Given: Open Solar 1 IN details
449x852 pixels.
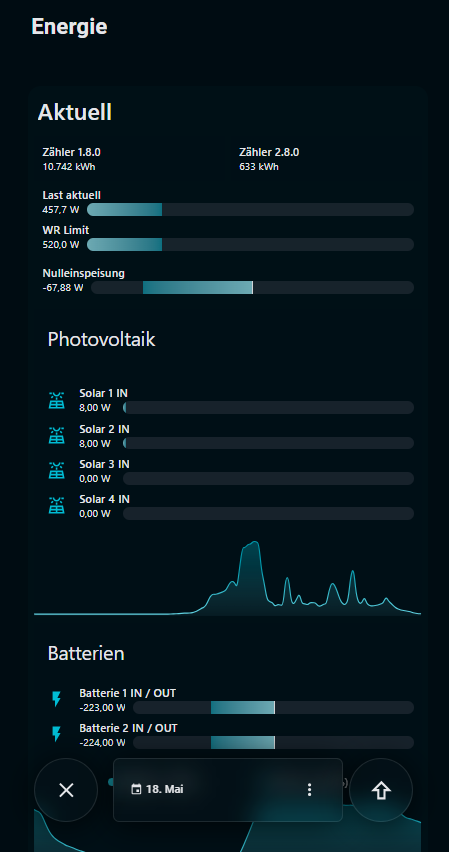Looking at the screenshot, I should coord(230,400).
